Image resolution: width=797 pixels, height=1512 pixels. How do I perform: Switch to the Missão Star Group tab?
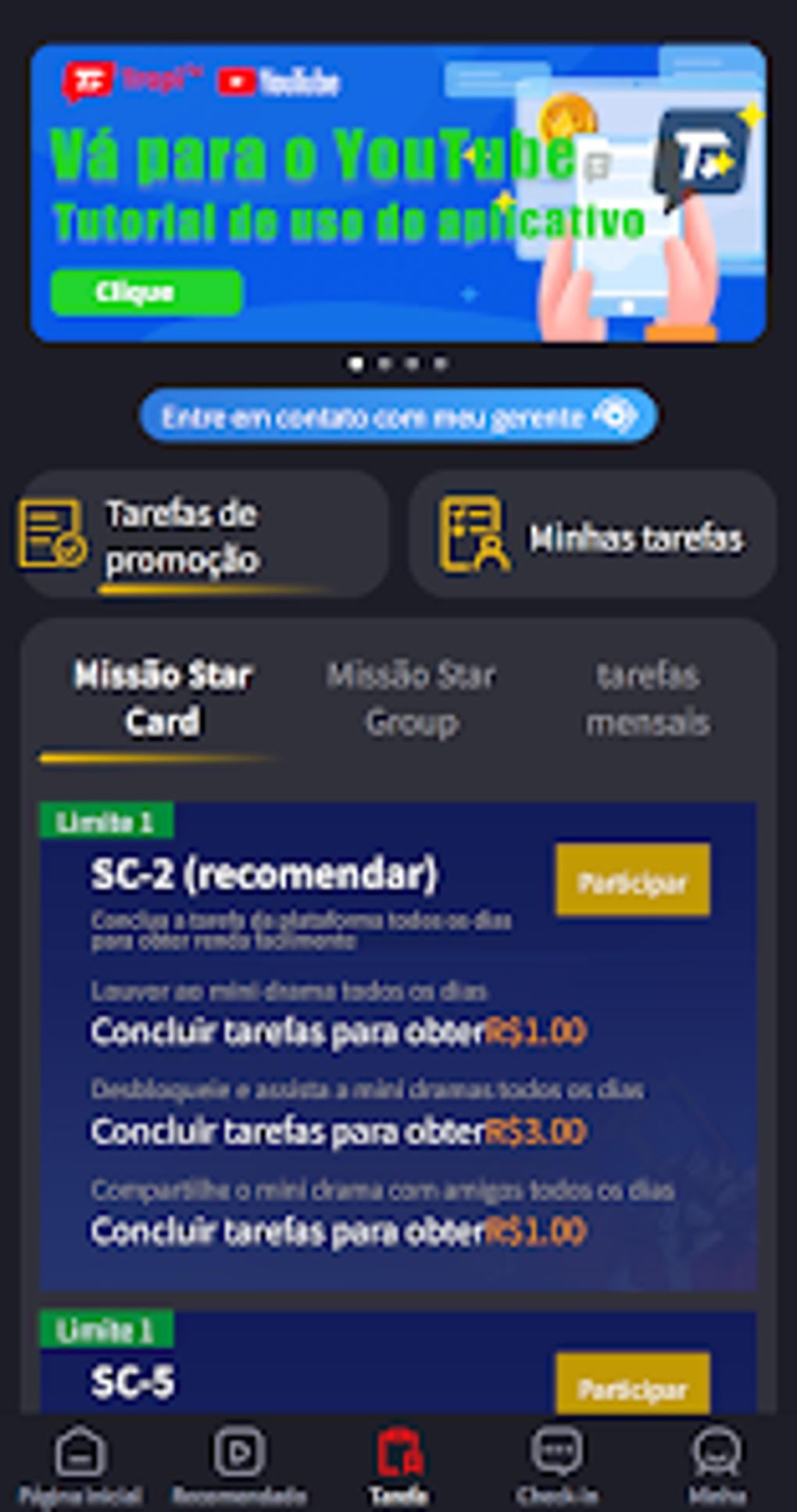coord(413,698)
